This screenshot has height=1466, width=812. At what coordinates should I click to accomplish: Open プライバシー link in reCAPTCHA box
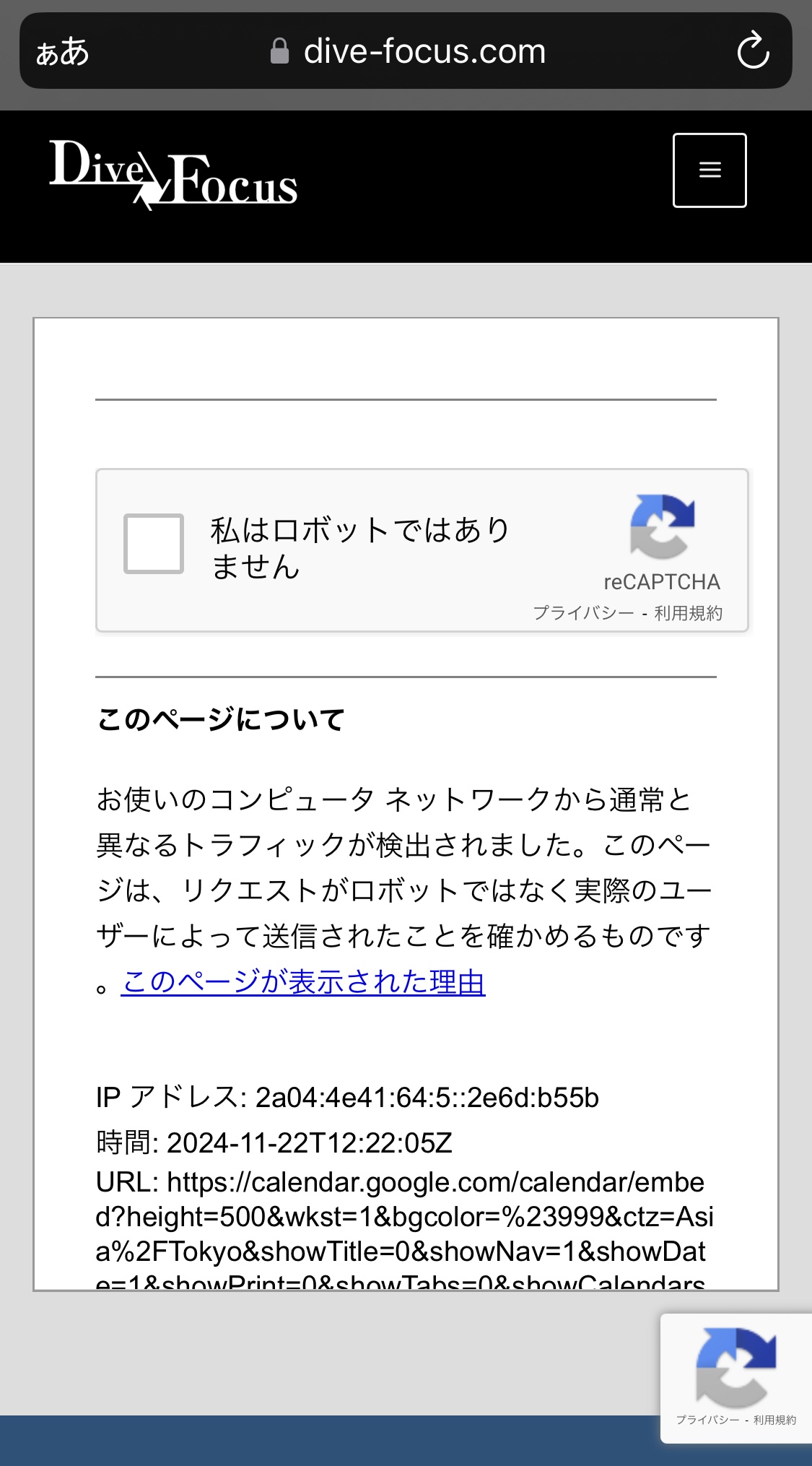pyautogui.click(x=583, y=613)
